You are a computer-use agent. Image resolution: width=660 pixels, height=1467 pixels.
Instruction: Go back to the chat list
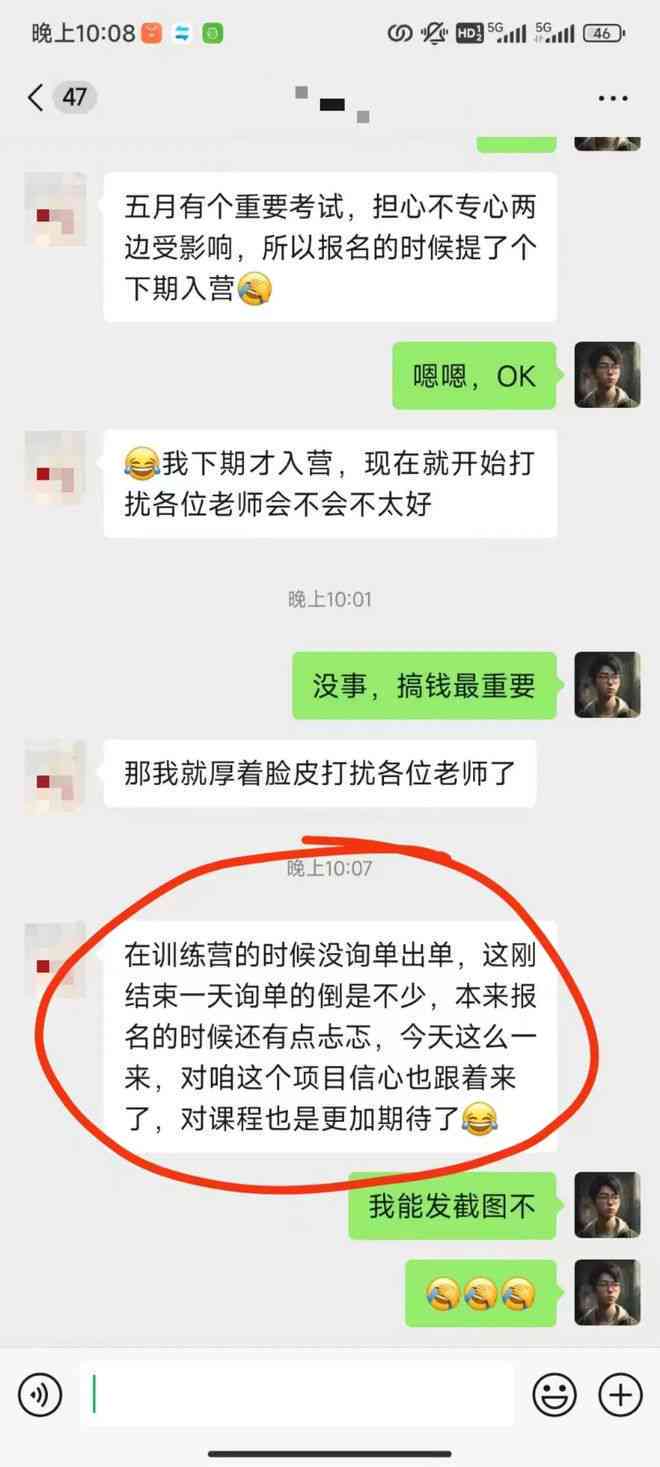coord(37,97)
